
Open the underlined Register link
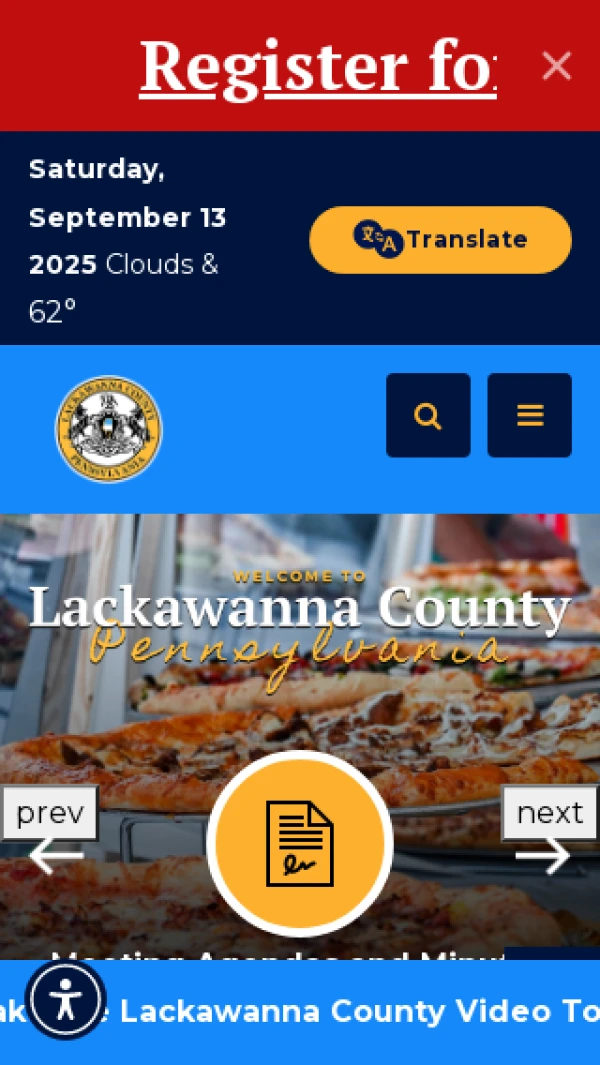pos(317,66)
